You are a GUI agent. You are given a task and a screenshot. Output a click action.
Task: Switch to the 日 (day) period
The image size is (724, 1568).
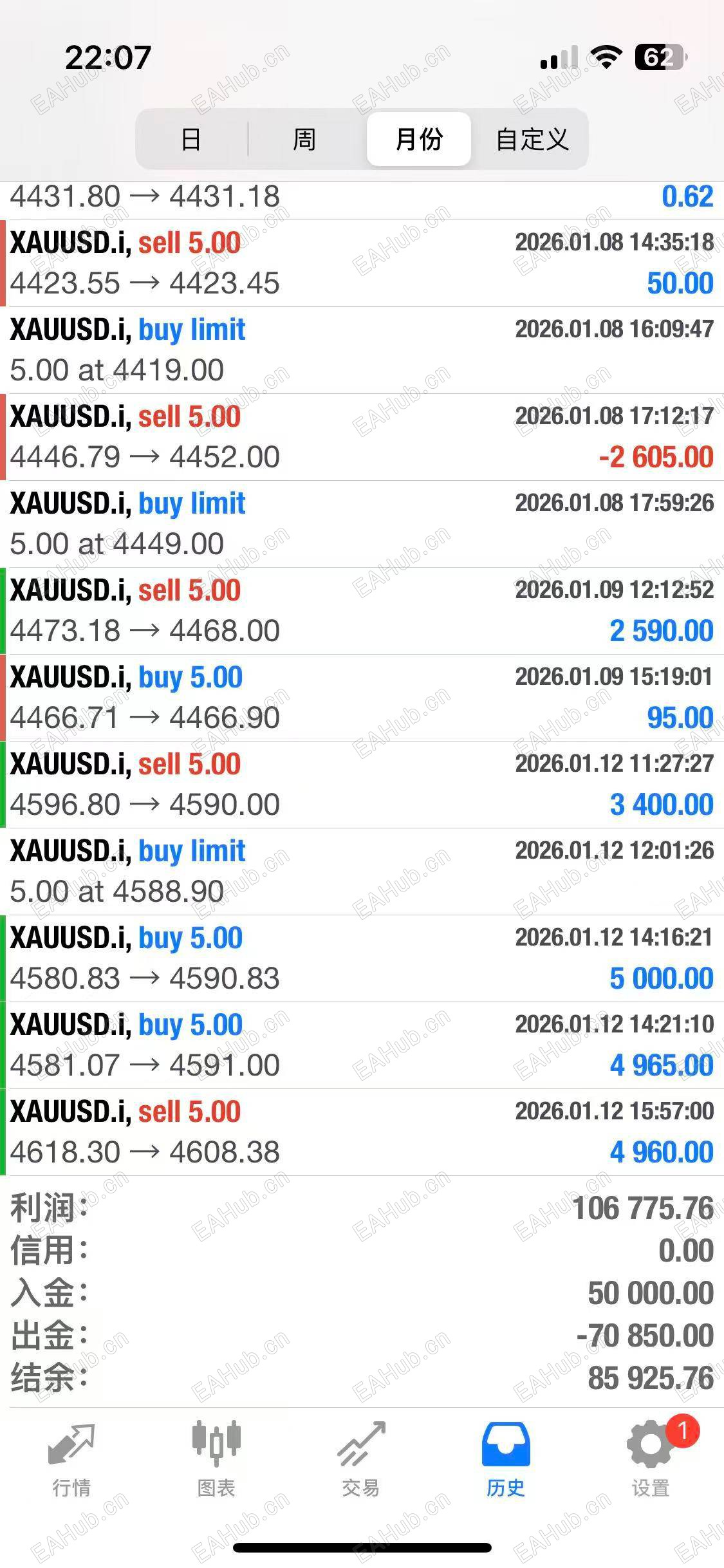(x=191, y=139)
